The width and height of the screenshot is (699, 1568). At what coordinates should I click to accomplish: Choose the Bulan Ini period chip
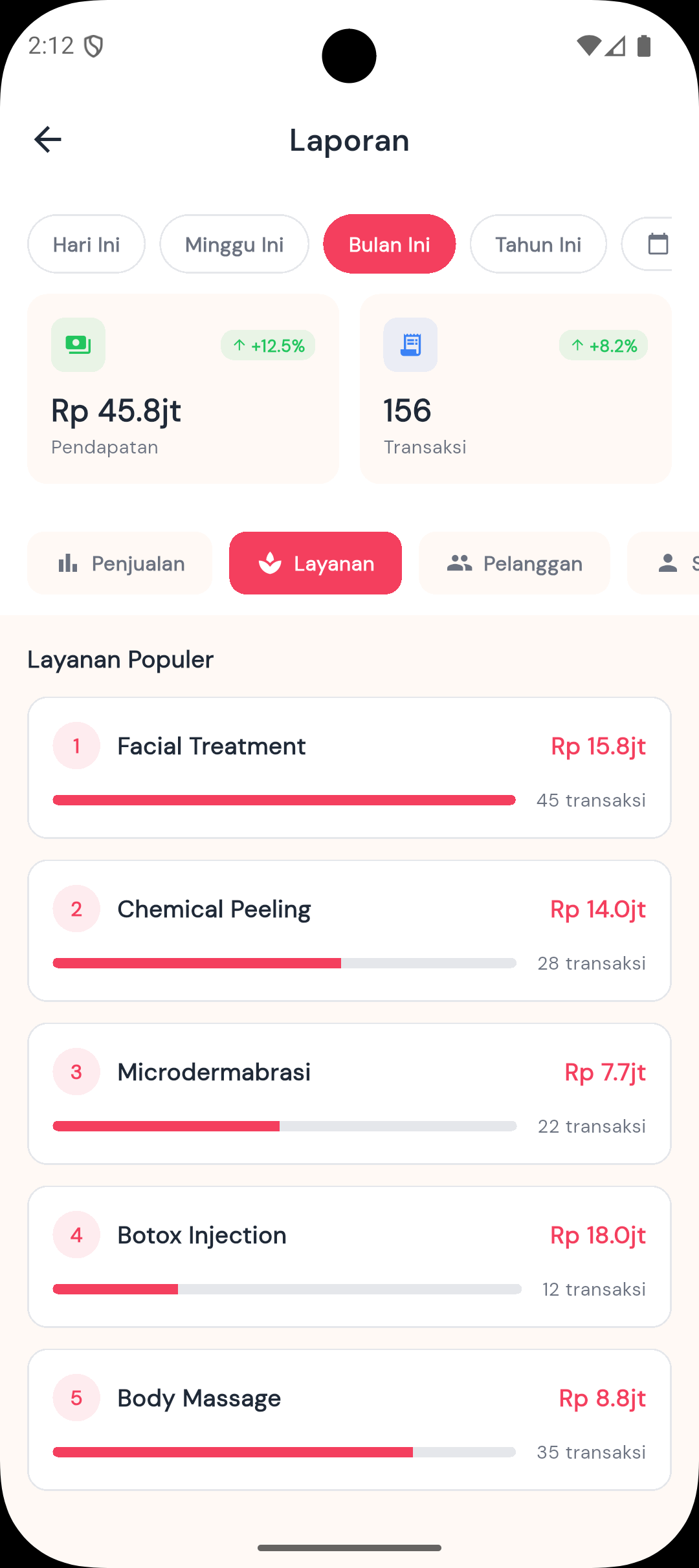[389, 245]
